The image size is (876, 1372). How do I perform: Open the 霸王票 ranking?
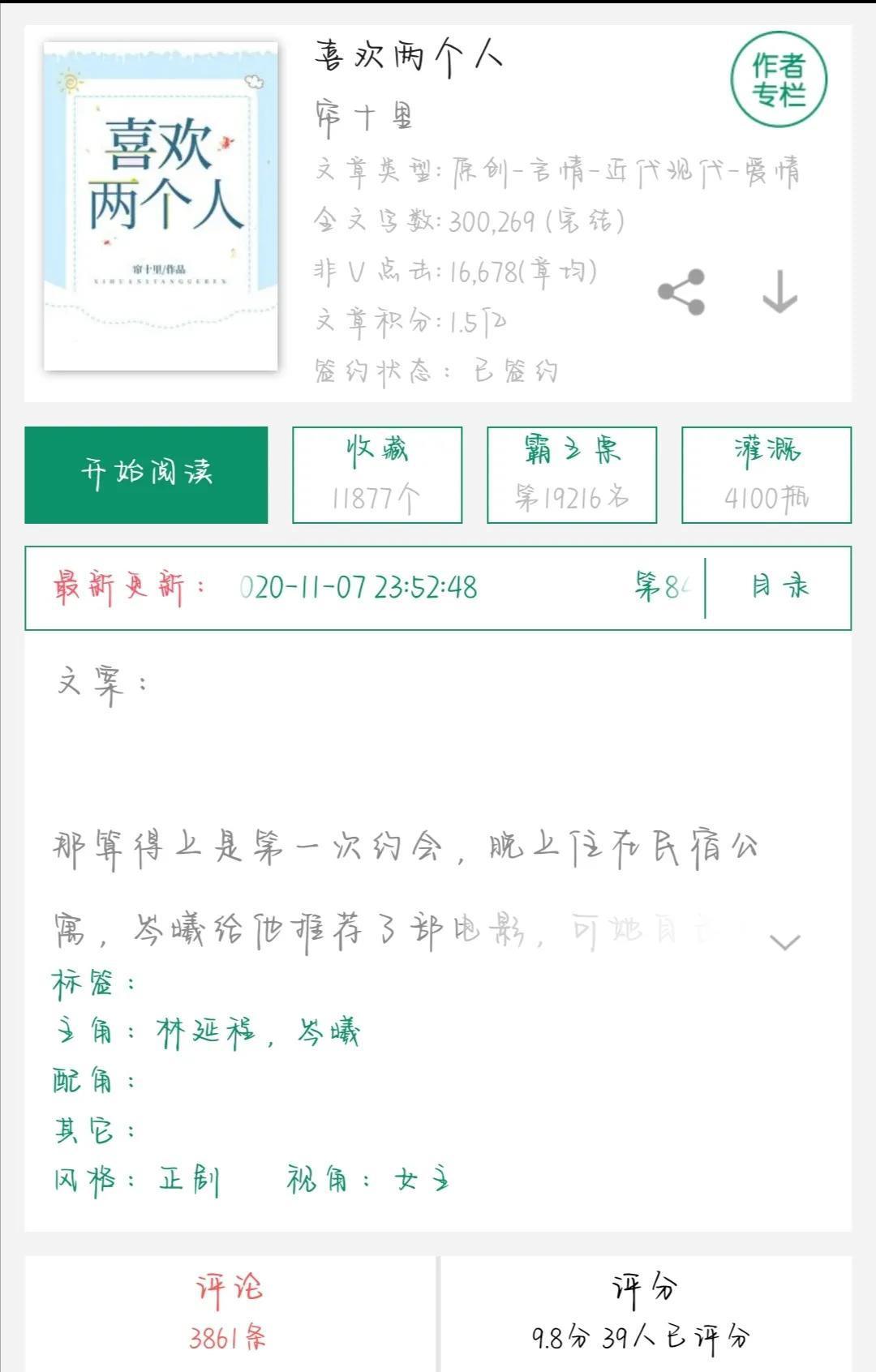point(572,474)
